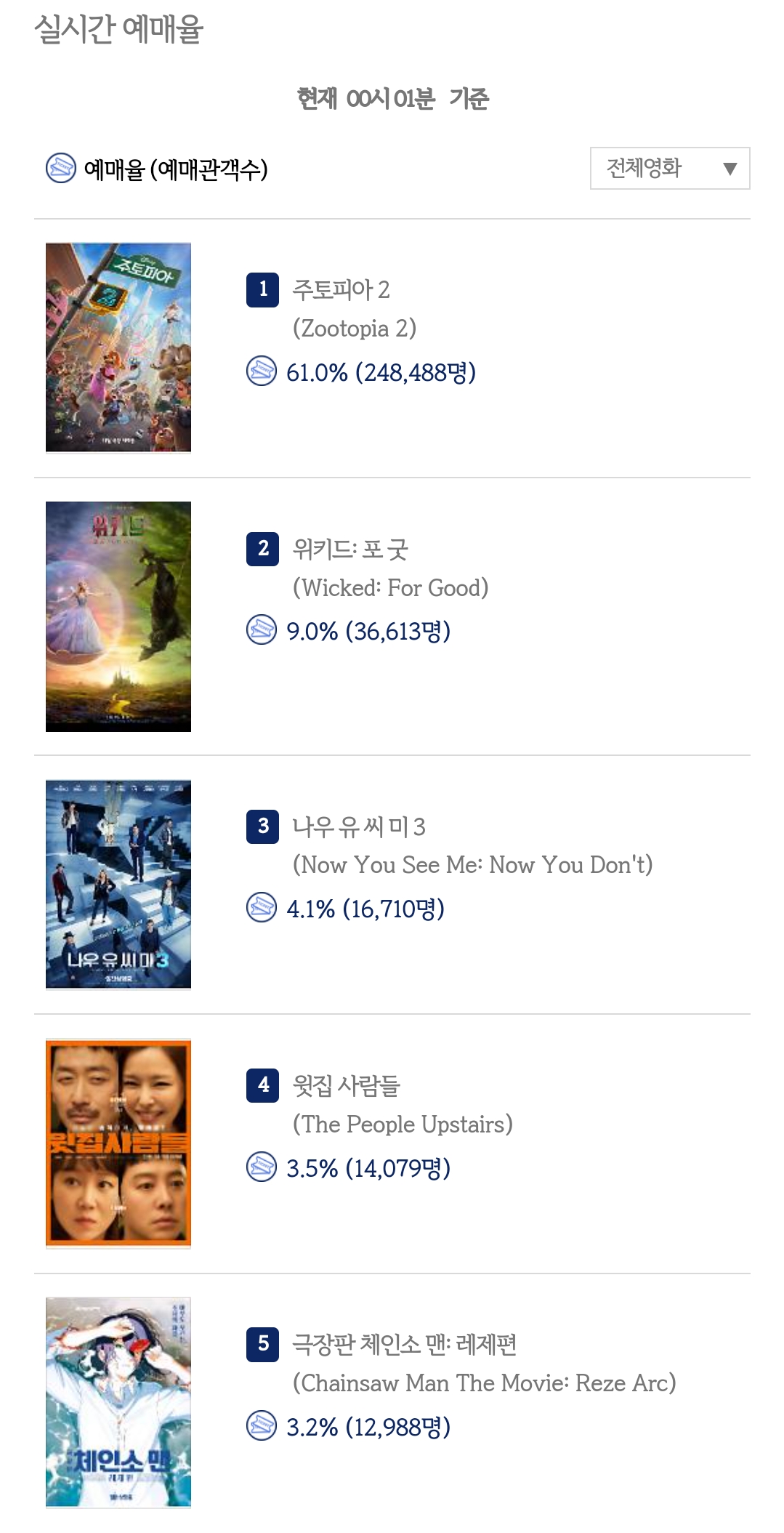
Task: Tap the 위키드: 포 굿 movie title
Action: (x=350, y=549)
